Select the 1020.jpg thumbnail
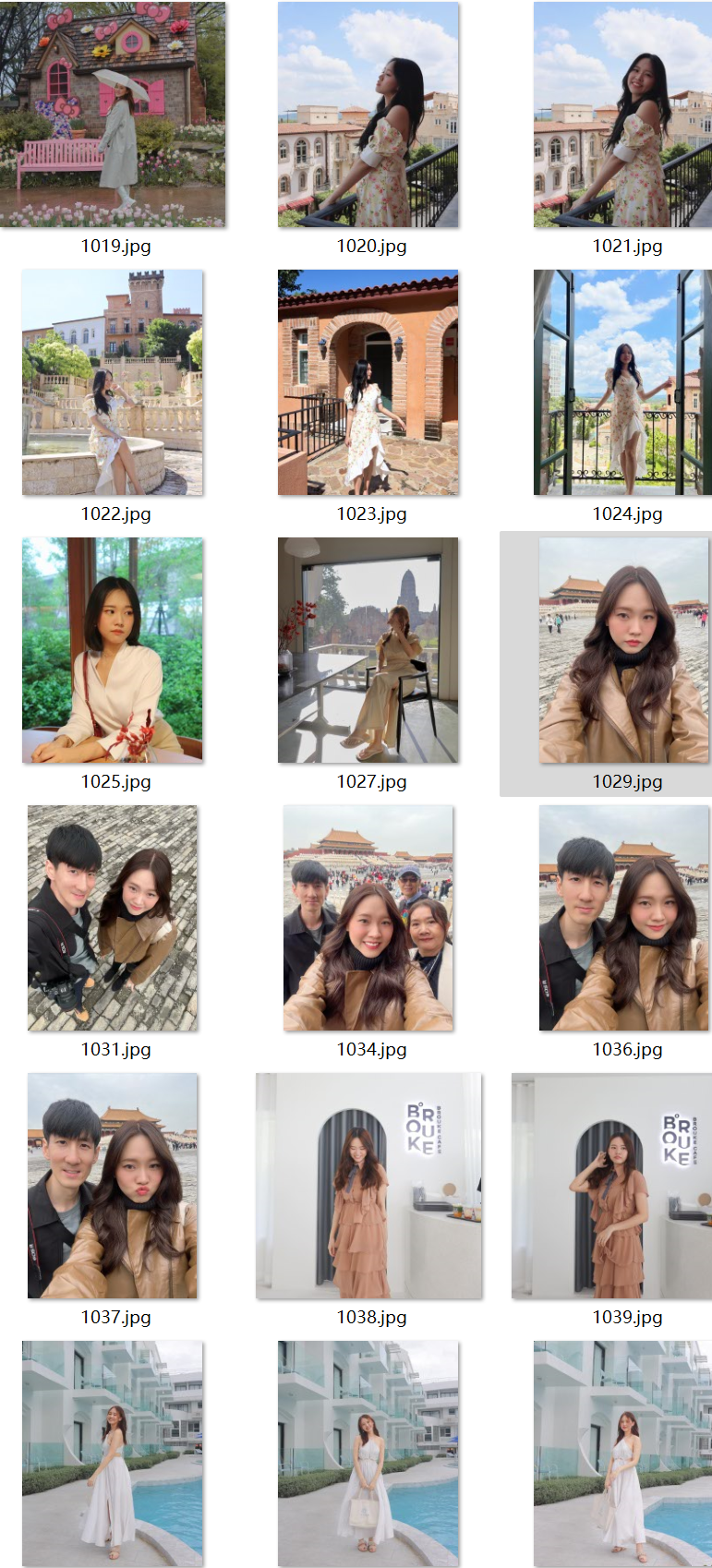The image size is (712, 1568). coord(368,115)
